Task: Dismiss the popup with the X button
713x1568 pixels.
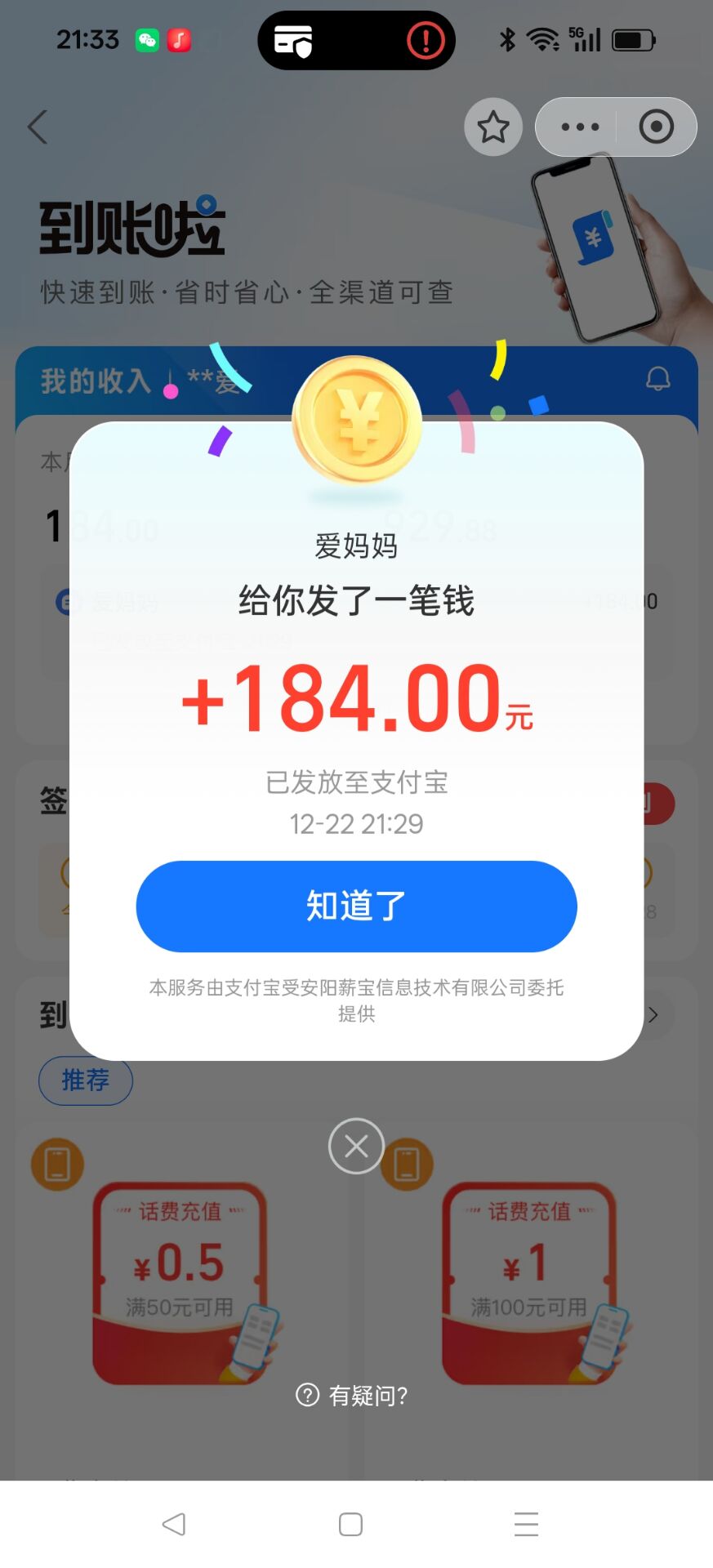Action: click(355, 1146)
